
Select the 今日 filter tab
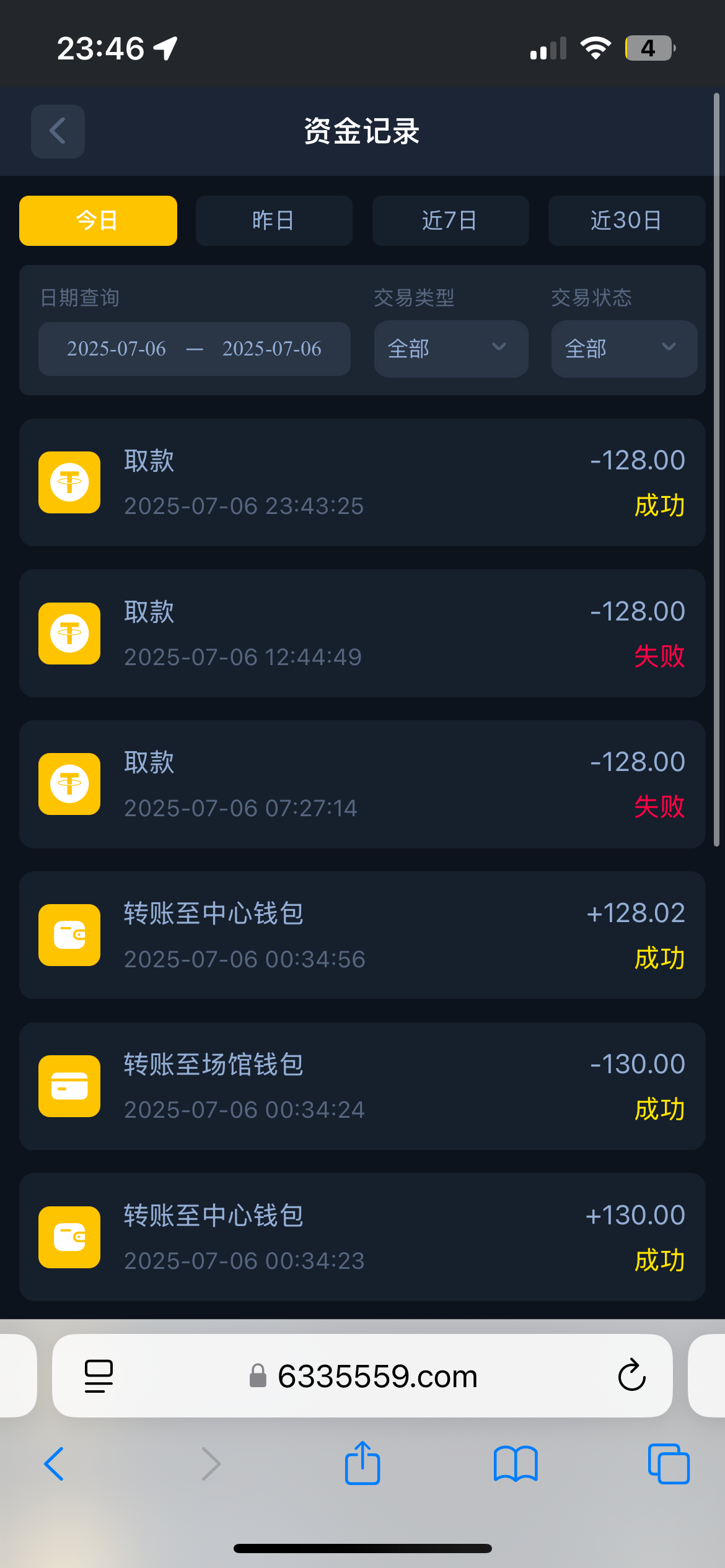coord(98,220)
